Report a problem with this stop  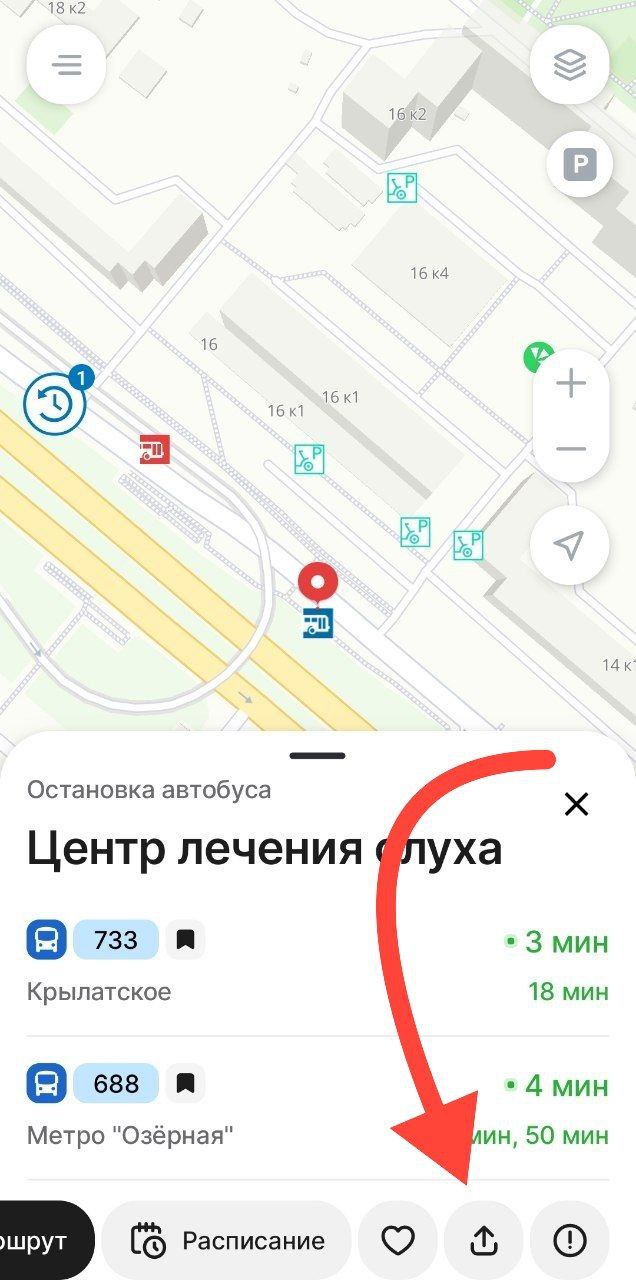pyautogui.click(x=570, y=1241)
